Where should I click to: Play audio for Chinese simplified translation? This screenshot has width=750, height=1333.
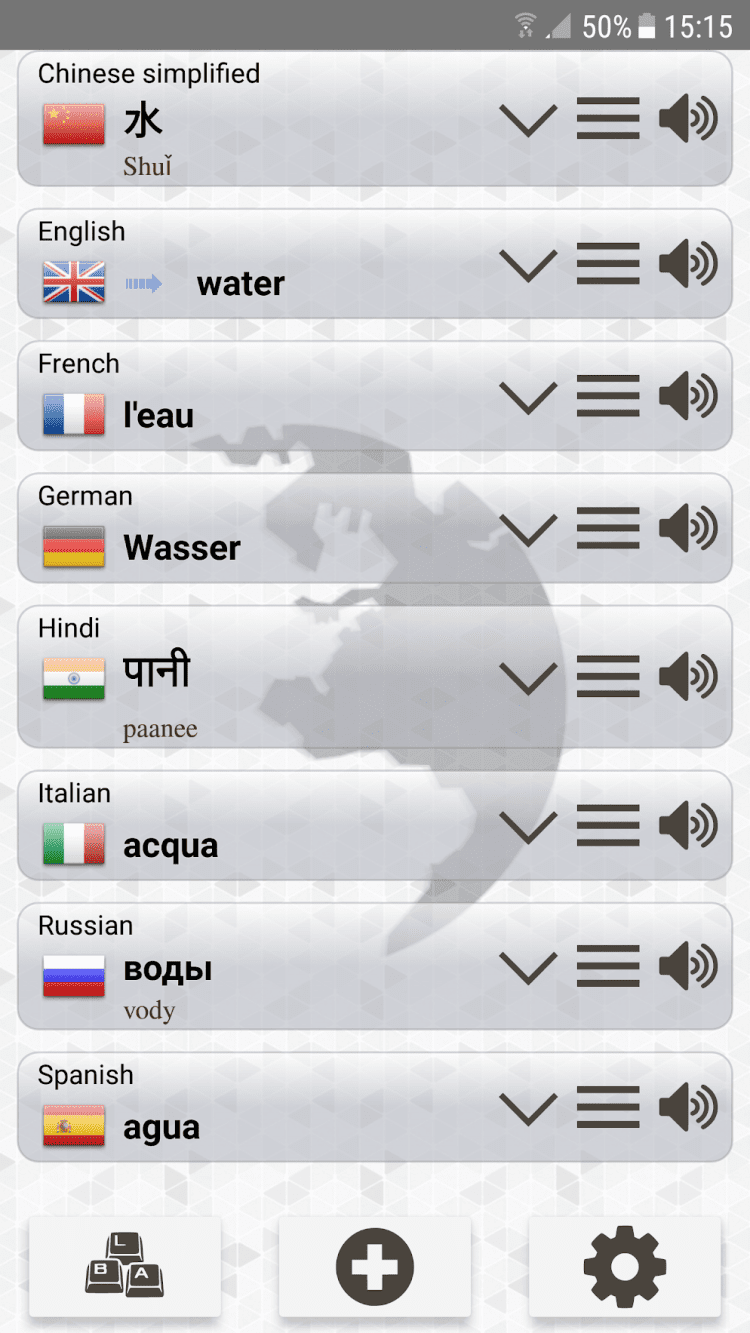click(x=688, y=120)
